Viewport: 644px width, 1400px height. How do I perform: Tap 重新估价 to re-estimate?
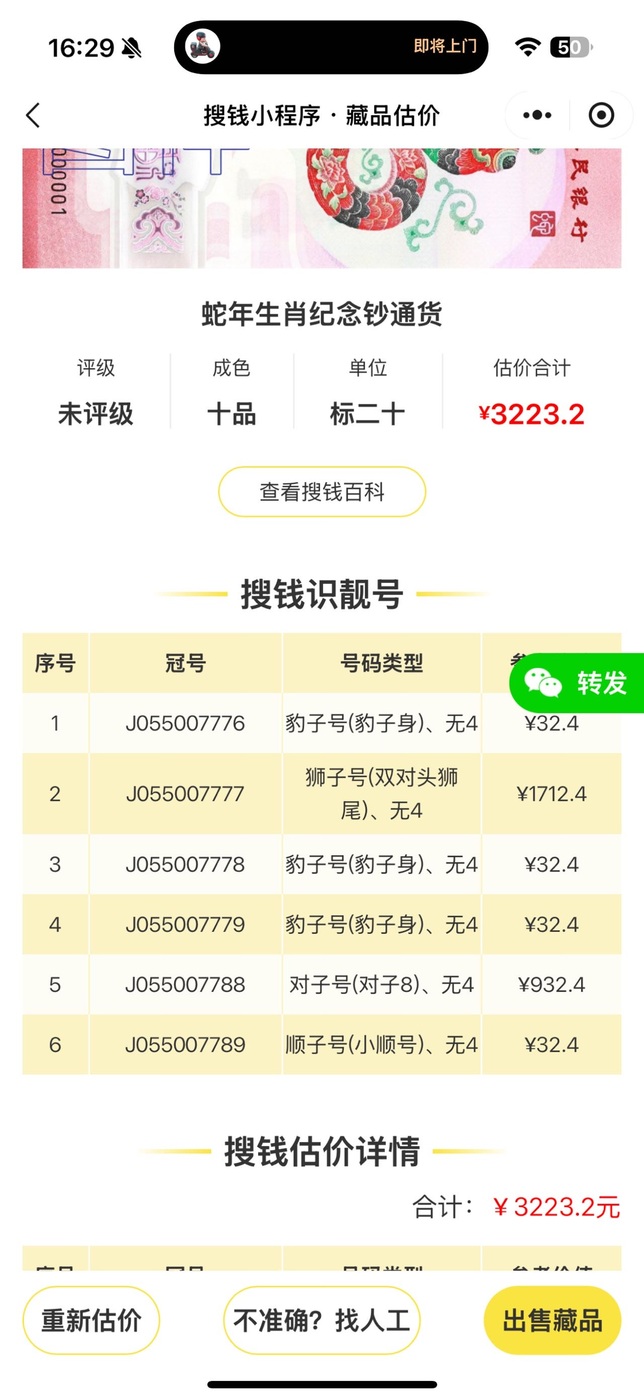pyautogui.click(x=91, y=1320)
